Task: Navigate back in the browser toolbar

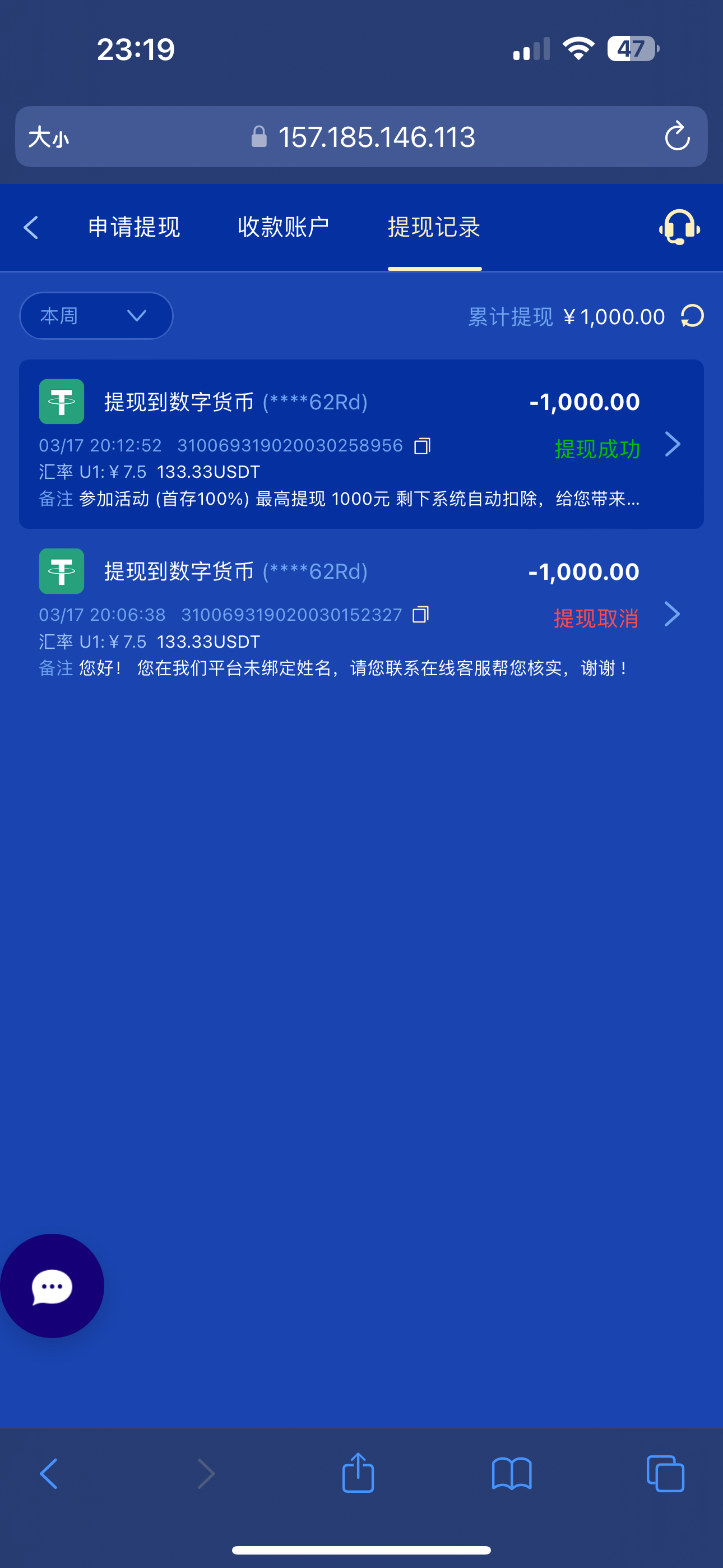Action: [49, 1474]
